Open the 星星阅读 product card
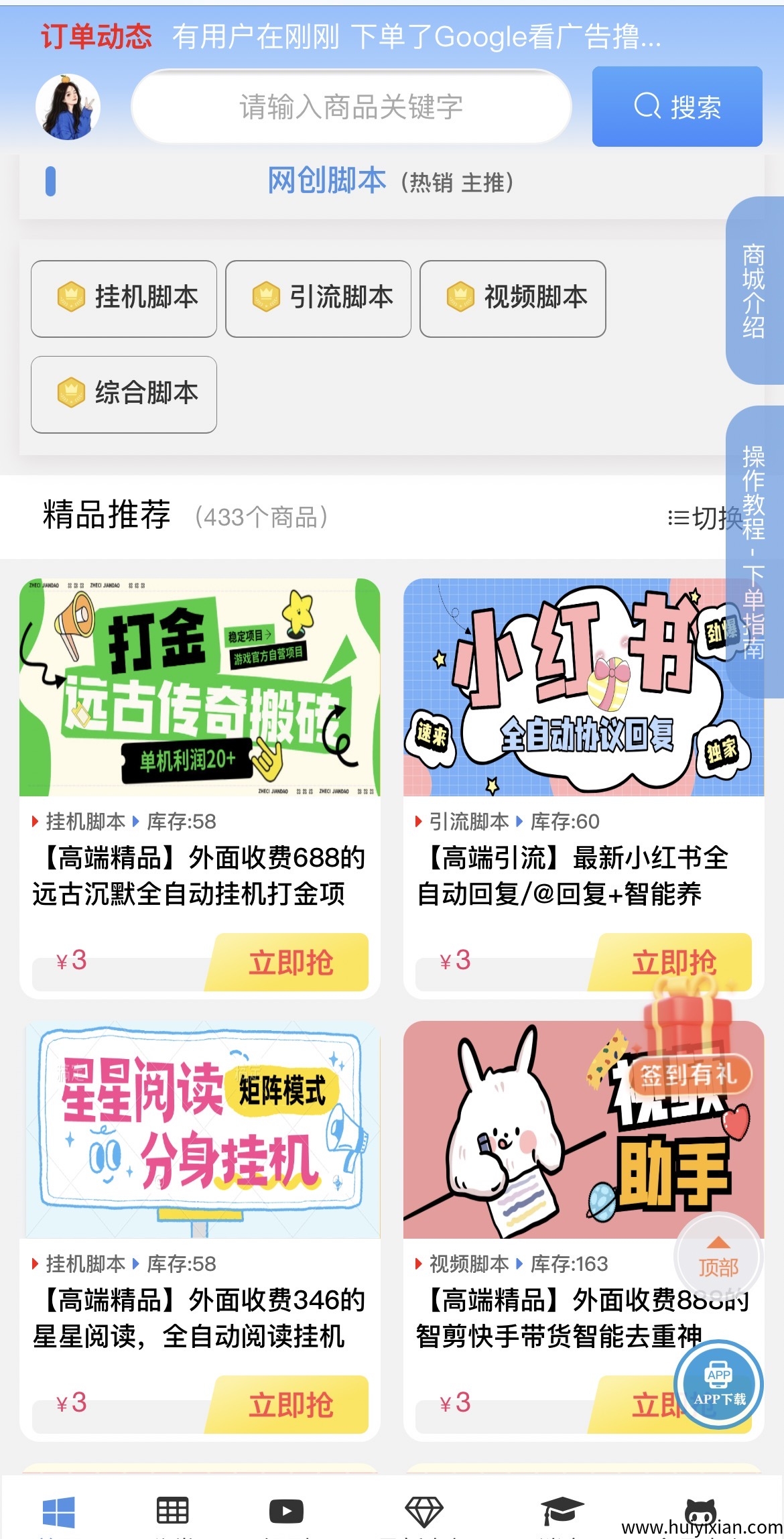This screenshot has height=1539, width=784. [200, 1129]
